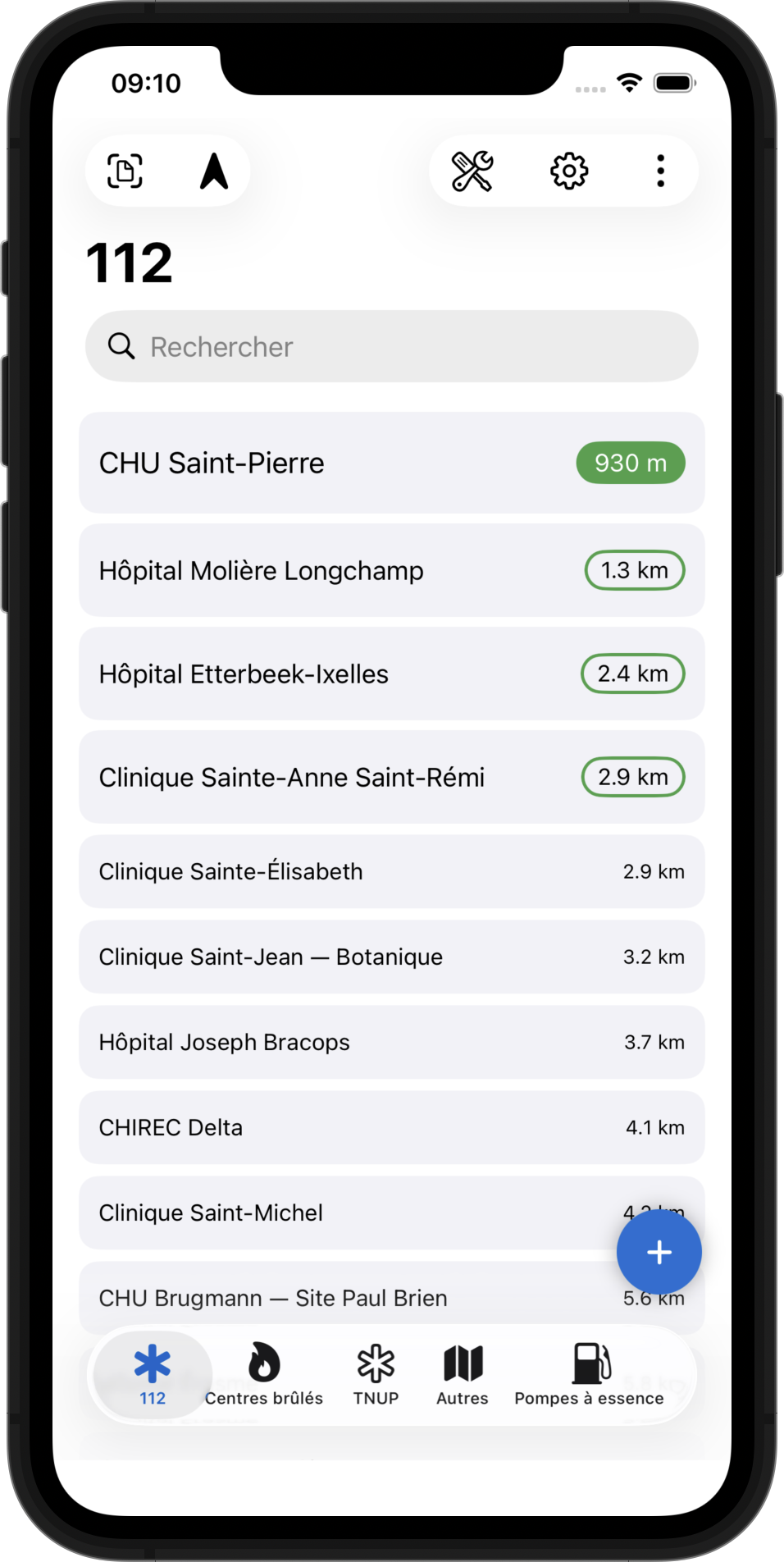Screen dimensions: 784x1562
Task: Select the flame icon for Centres brûlés
Action: click(264, 1363)
